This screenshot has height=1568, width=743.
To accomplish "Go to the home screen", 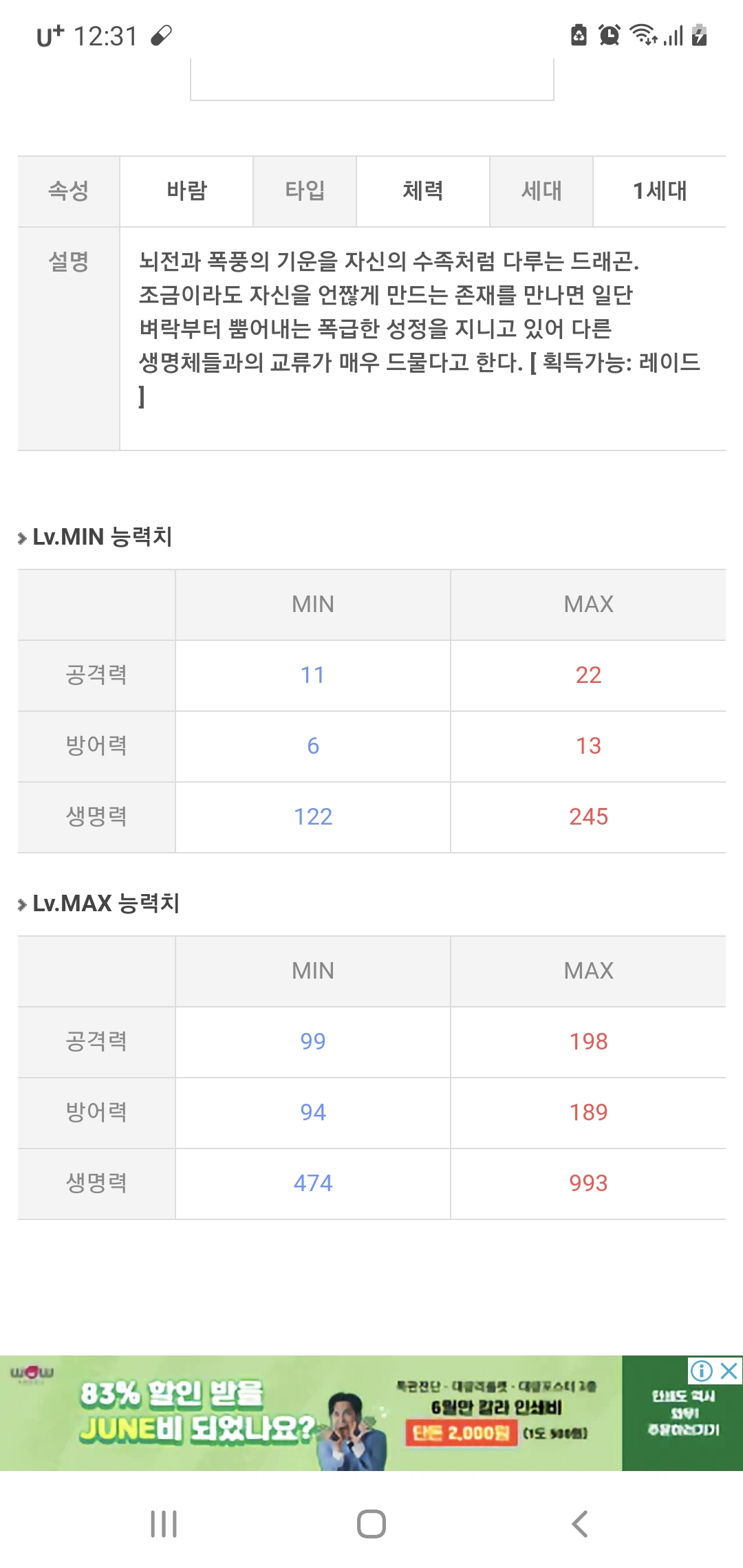I will coord(371,1524).
